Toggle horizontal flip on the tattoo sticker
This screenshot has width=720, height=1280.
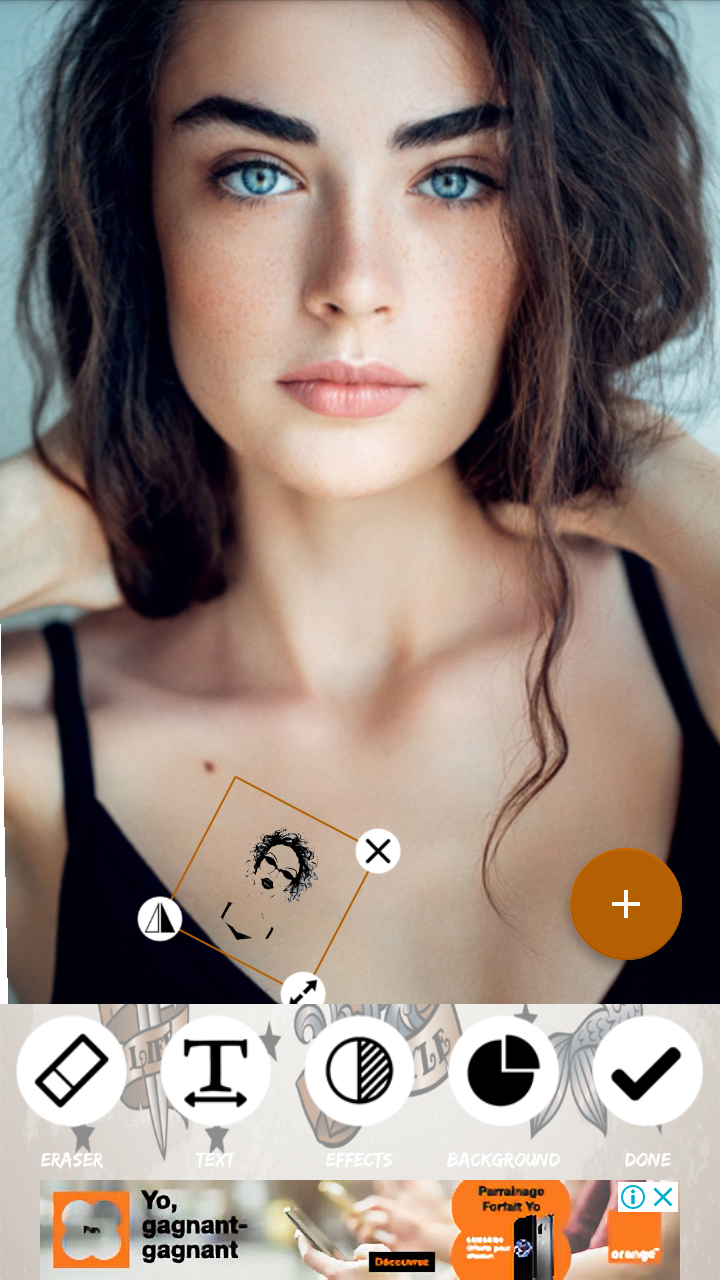coord(160,918)
